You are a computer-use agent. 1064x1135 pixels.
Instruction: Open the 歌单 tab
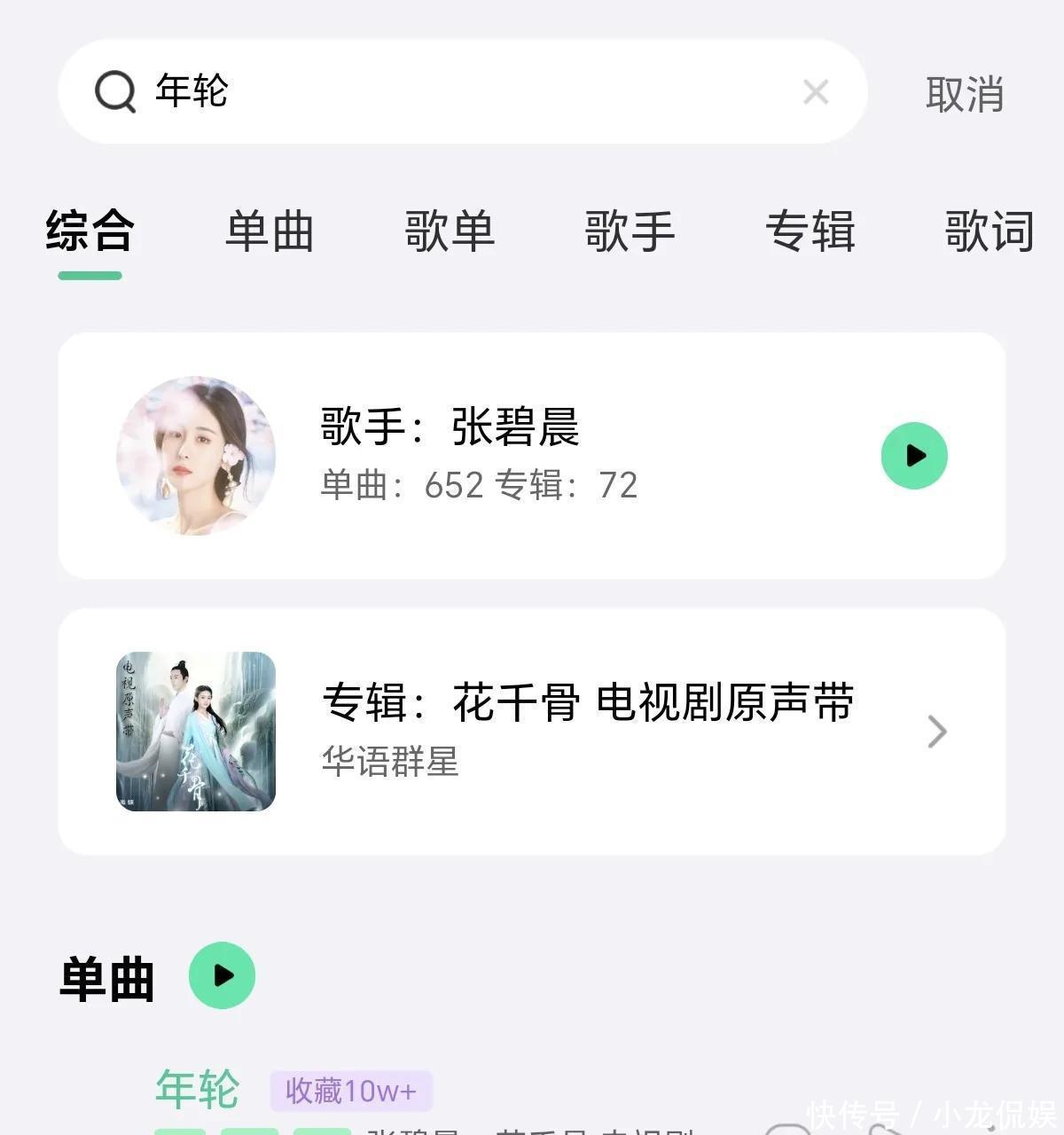pyautogui.click(x=450, y=231)
